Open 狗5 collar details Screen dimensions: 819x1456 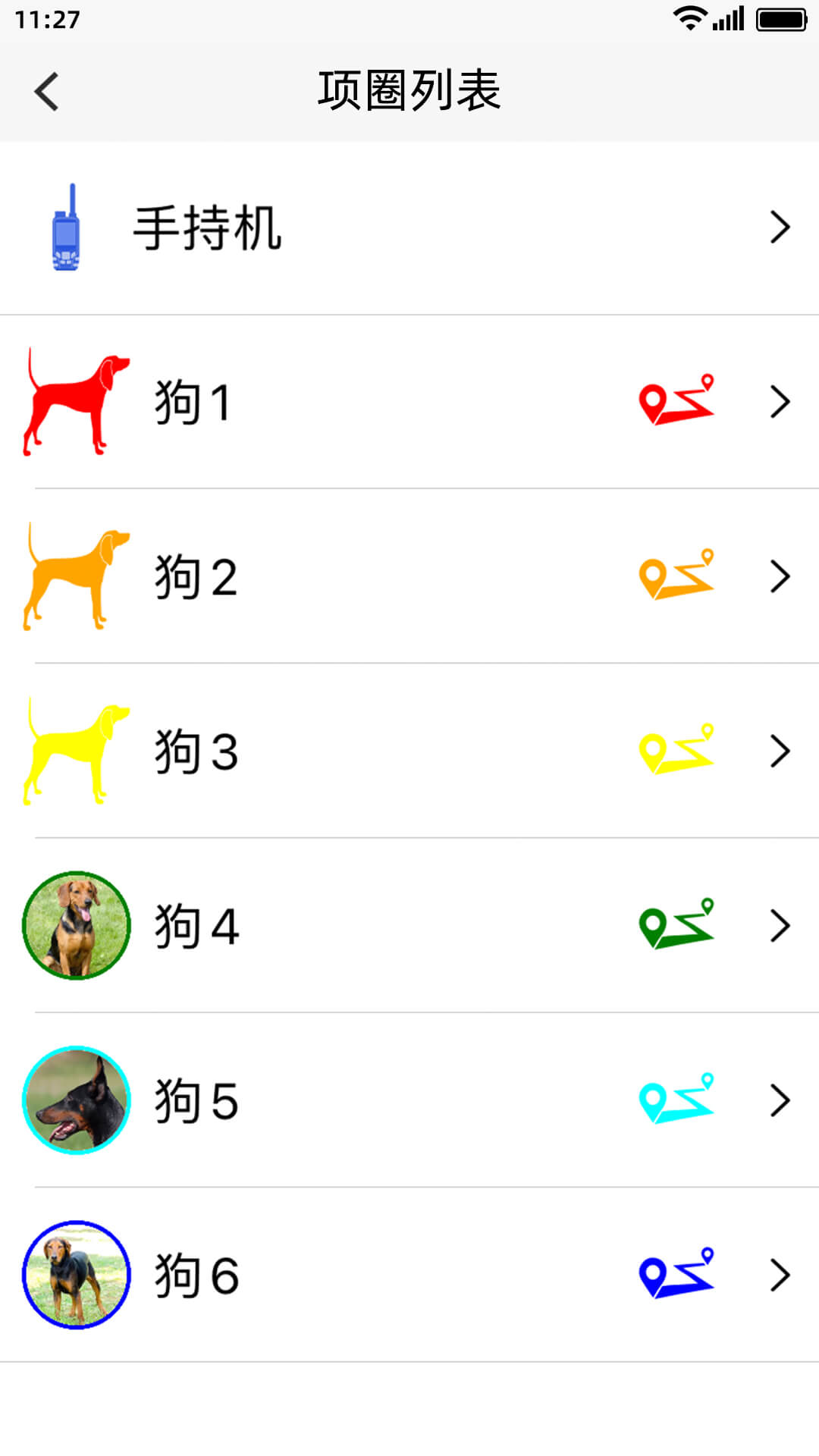(x=780, y=1100)
